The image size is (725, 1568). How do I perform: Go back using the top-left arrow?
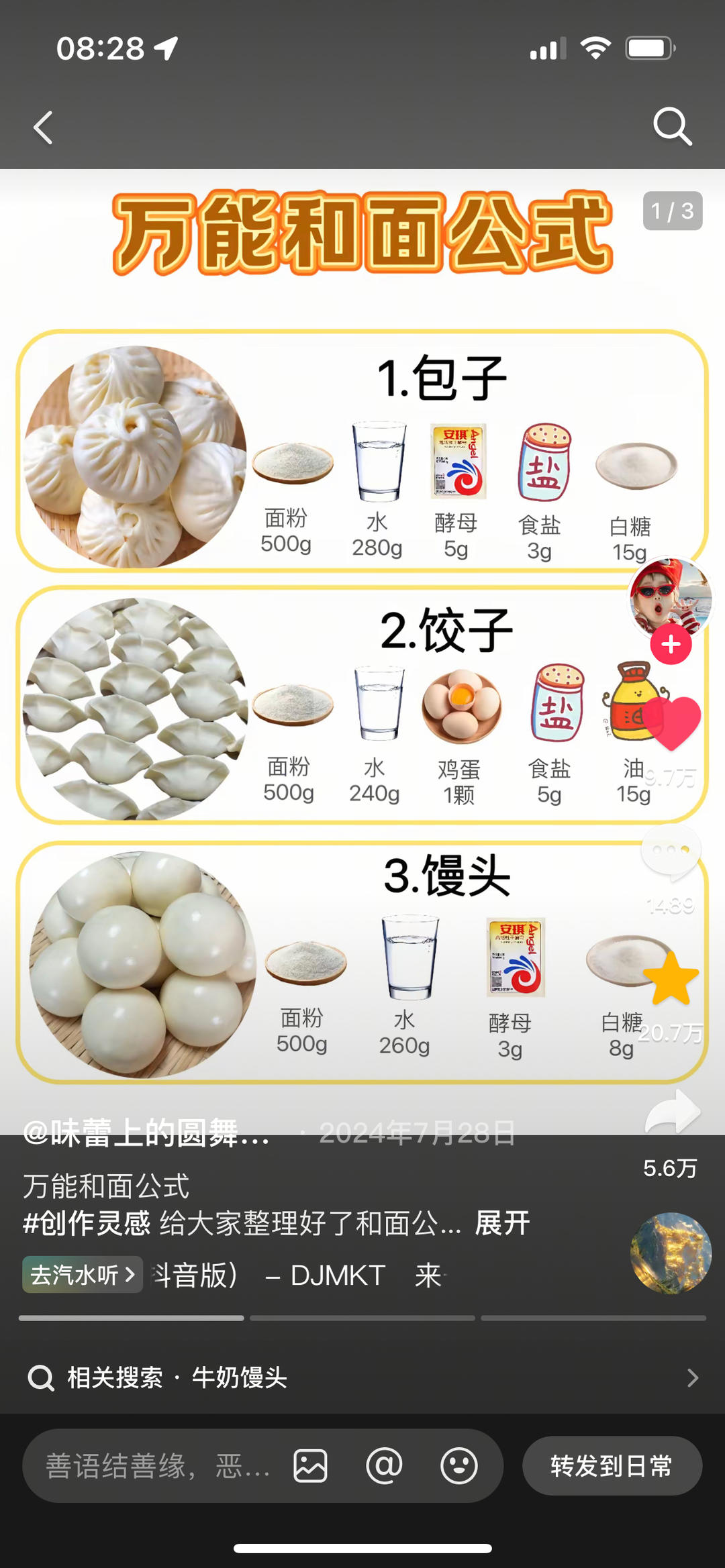(x=44, y=127)
